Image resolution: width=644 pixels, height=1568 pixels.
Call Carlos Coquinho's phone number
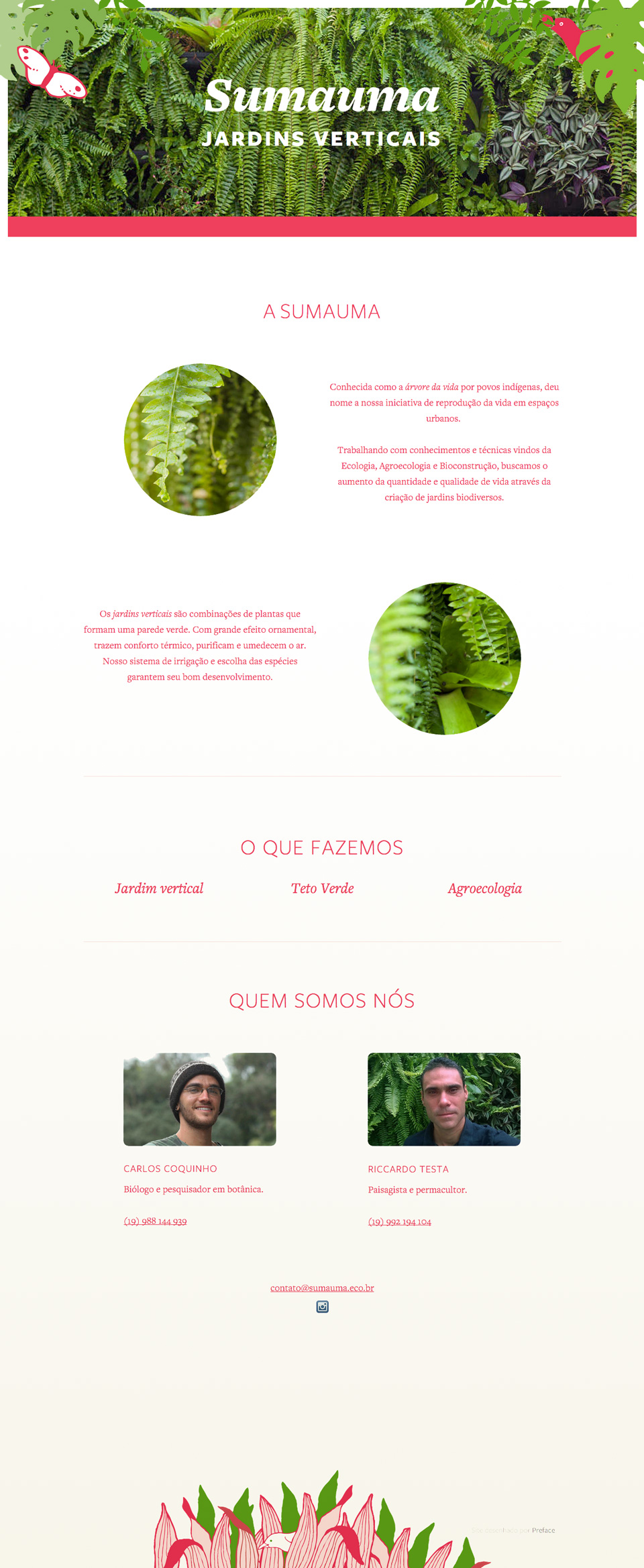pyautogui.click(x=155, y=1221)
